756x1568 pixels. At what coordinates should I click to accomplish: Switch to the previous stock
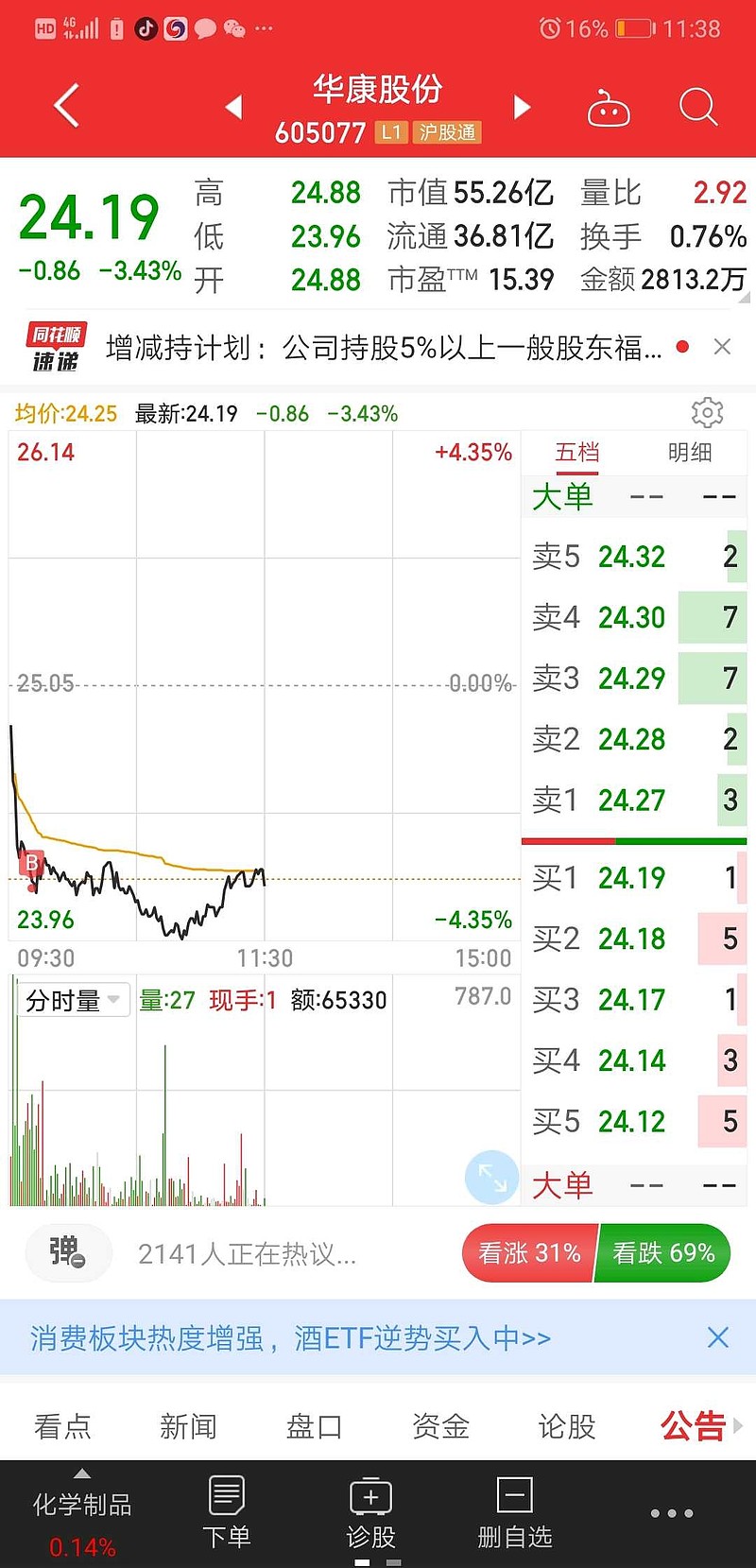coord(233,107)
